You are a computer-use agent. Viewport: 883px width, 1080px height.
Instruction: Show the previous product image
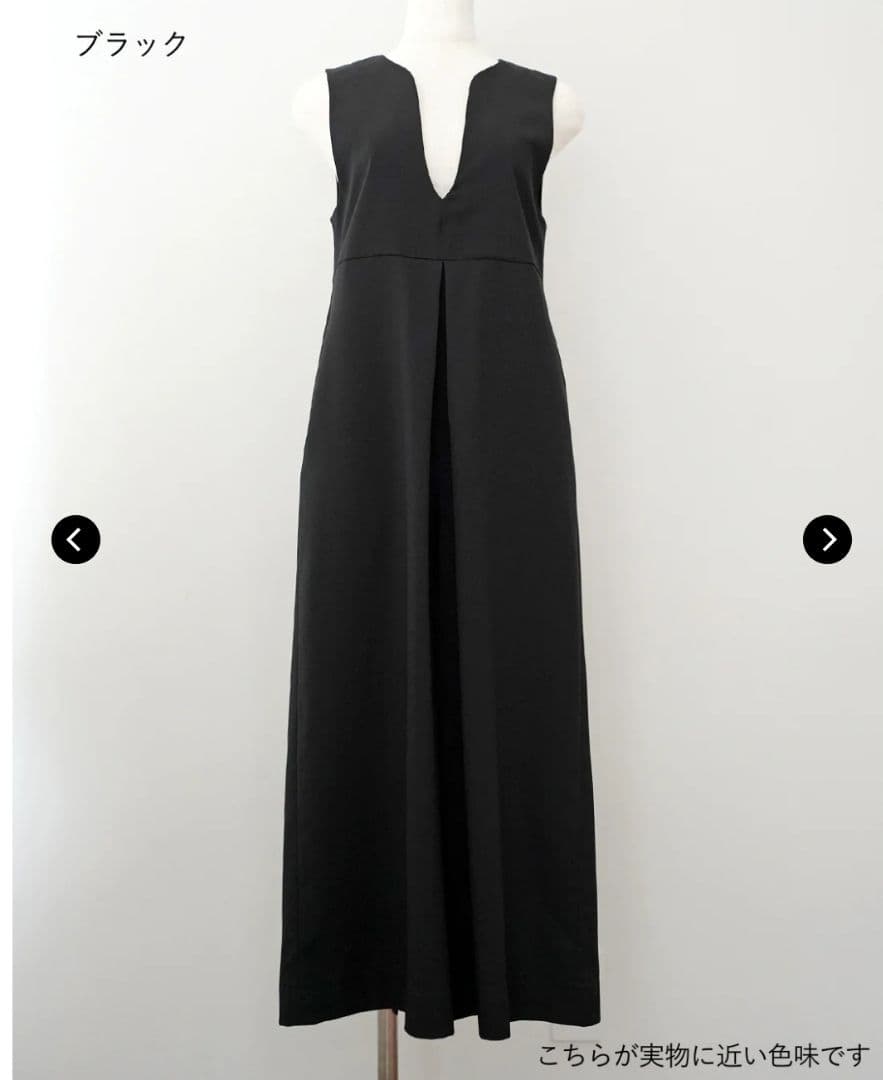click(x=76, y=539)
